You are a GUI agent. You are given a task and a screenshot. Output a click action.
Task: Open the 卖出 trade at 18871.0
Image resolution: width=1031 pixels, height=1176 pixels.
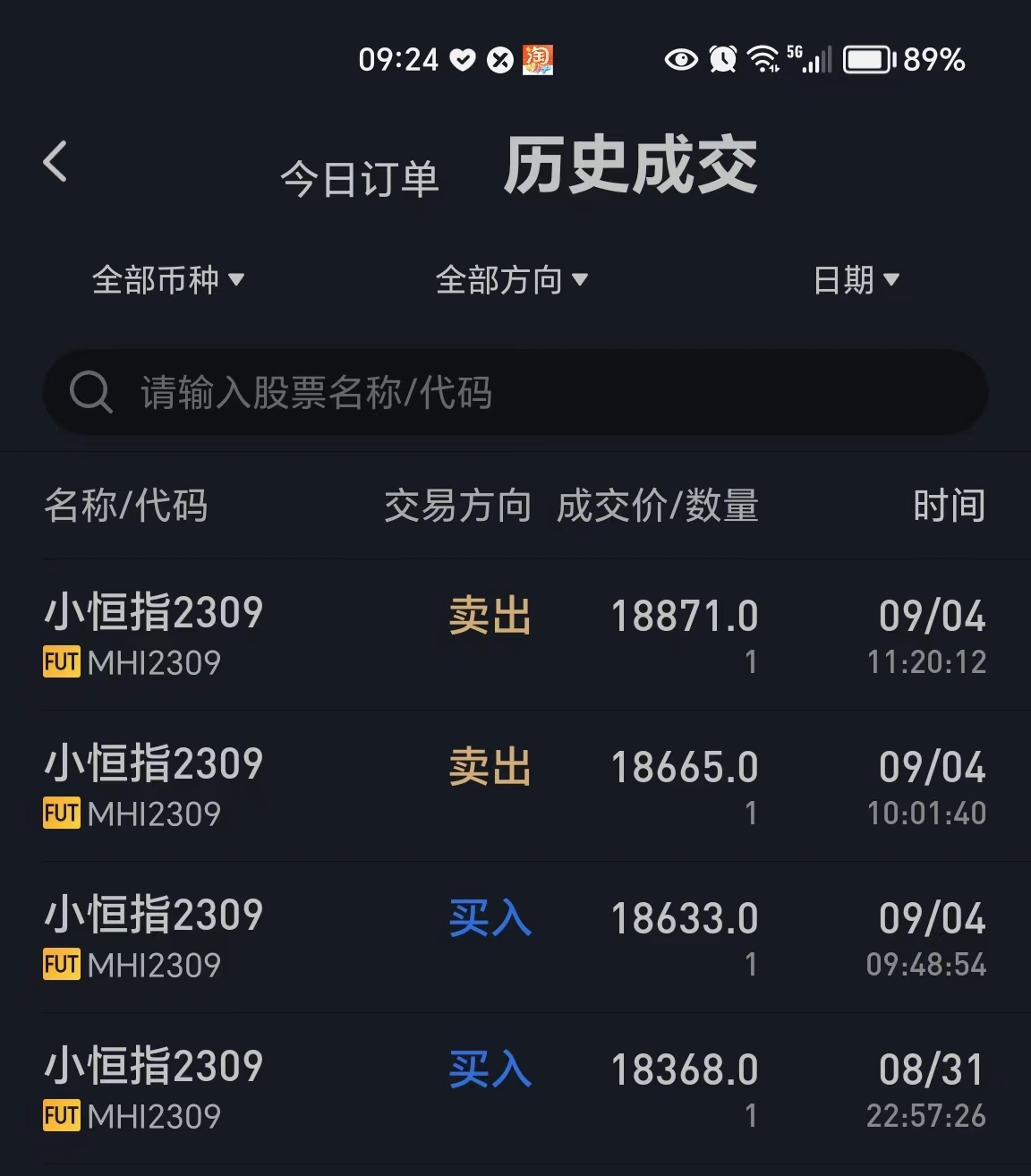tap(515, 635)
